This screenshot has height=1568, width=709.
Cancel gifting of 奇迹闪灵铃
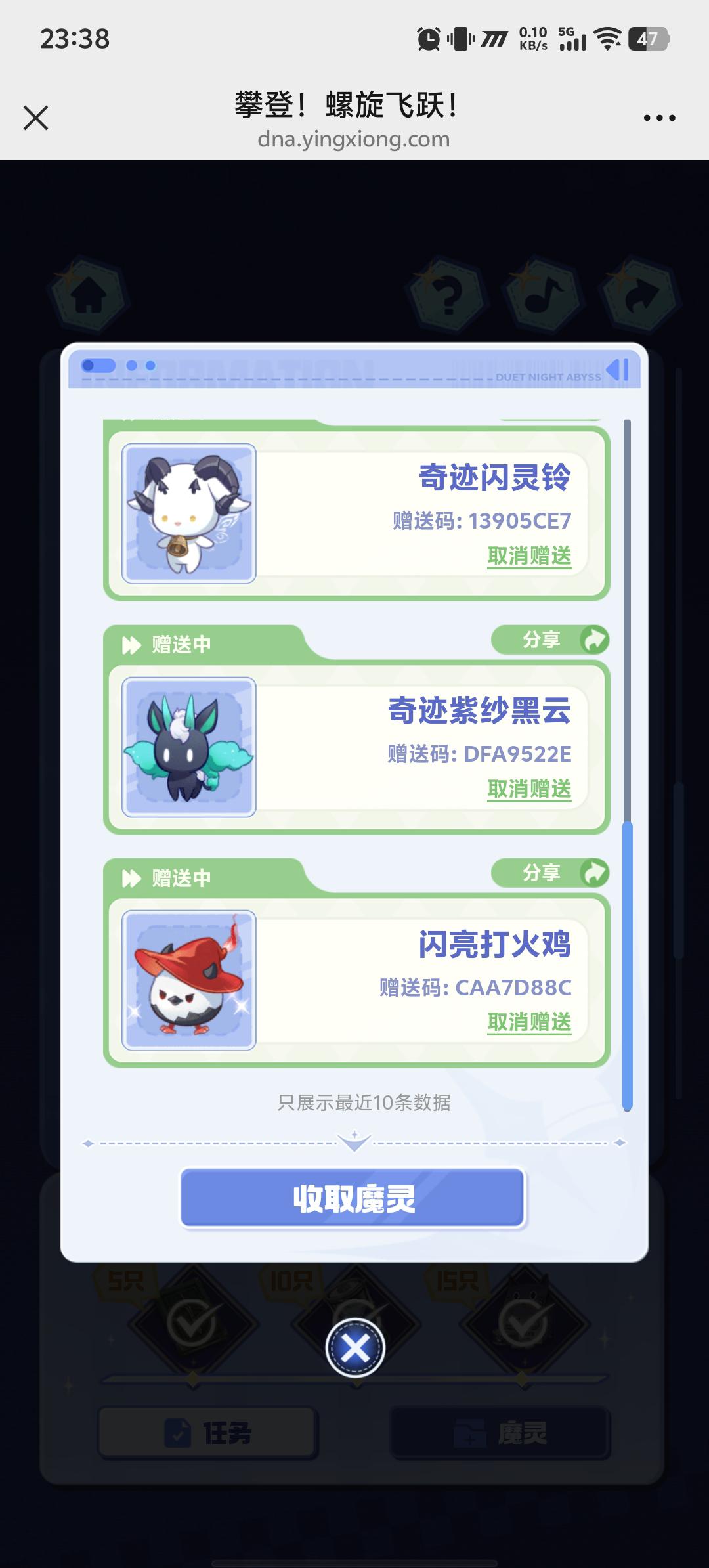[x=529, y=556]
